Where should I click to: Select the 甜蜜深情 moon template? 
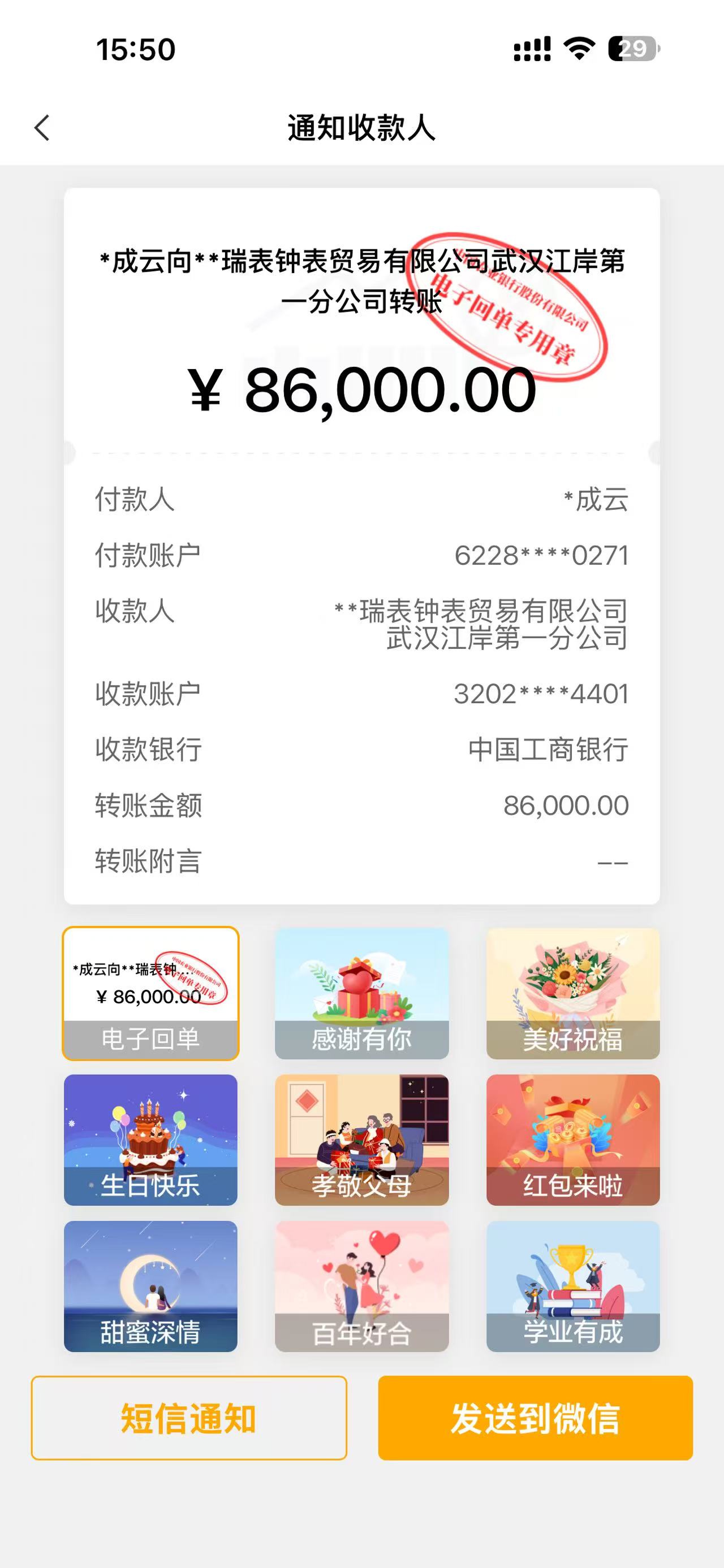click(x=150, y=1285)
